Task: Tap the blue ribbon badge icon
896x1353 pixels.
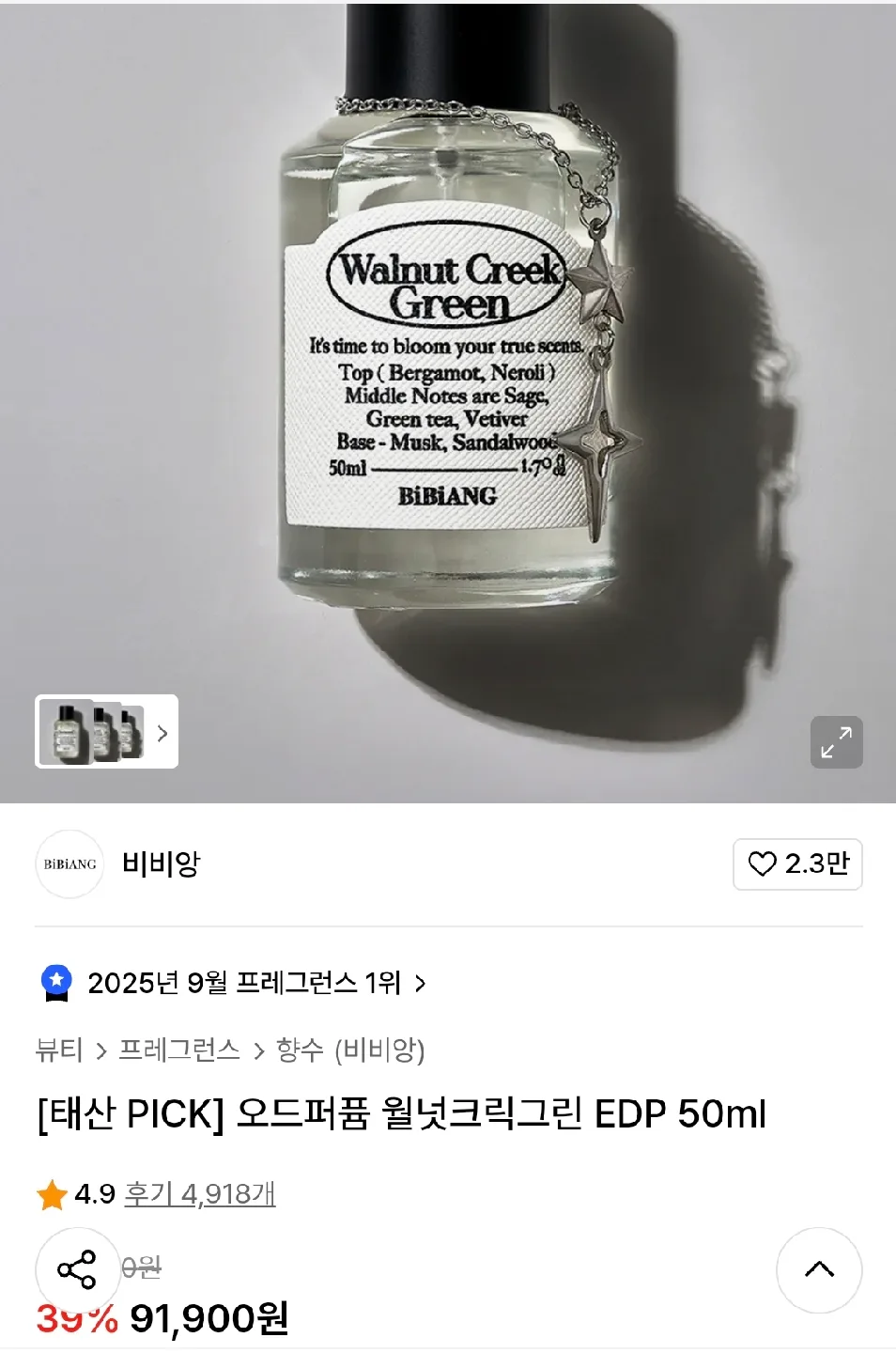Action: tap(56, 983)
